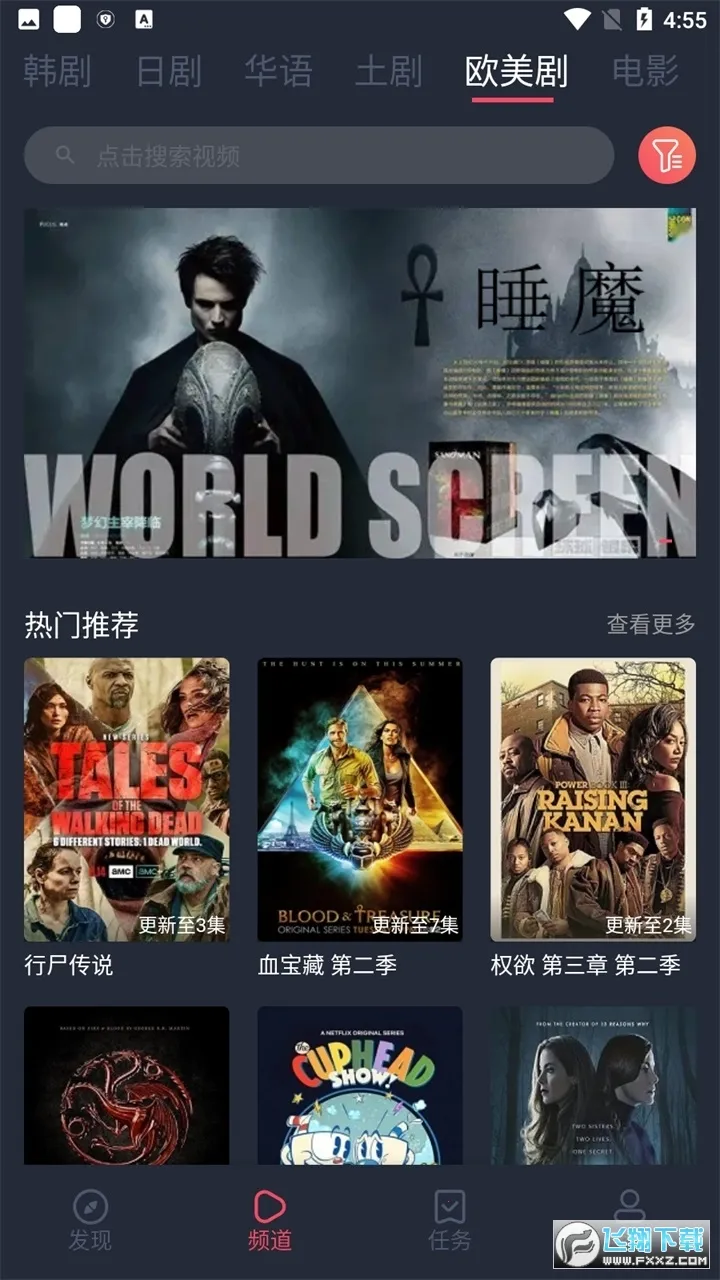Select the 电影 tab

(645, 72)
